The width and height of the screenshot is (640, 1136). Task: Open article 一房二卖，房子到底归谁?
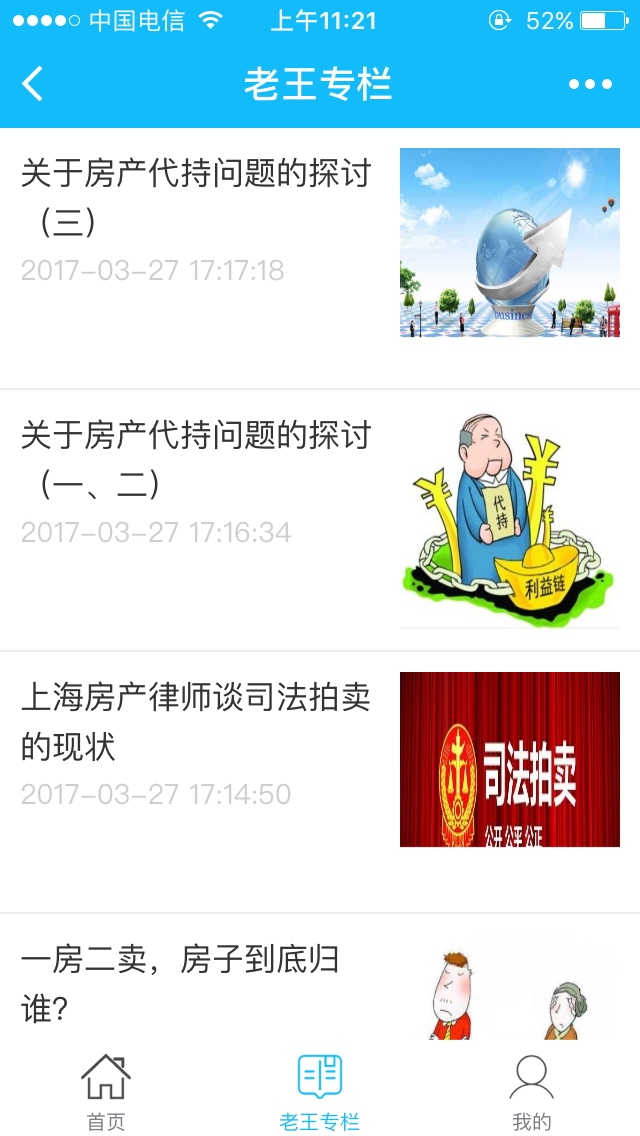pos(180,984)
